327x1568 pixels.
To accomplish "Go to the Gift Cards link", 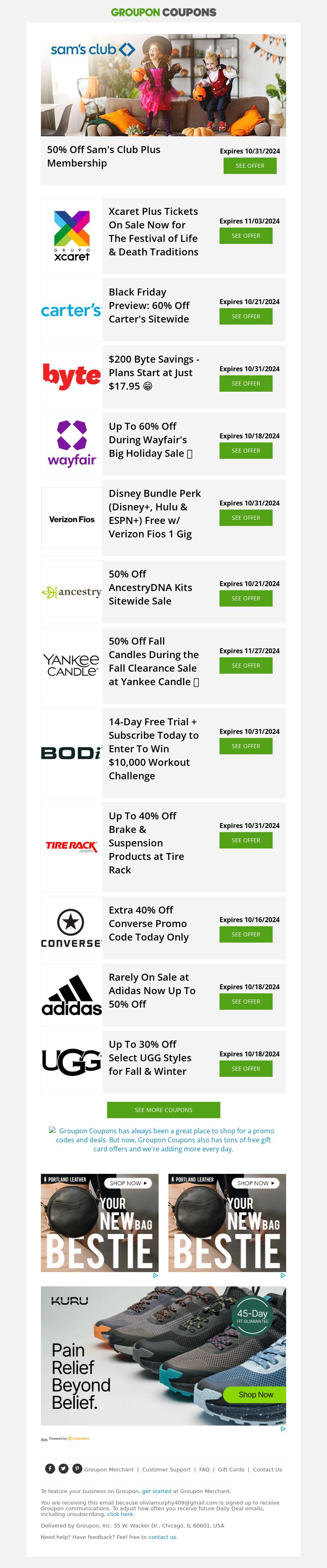I will [x=231, y=1469].
